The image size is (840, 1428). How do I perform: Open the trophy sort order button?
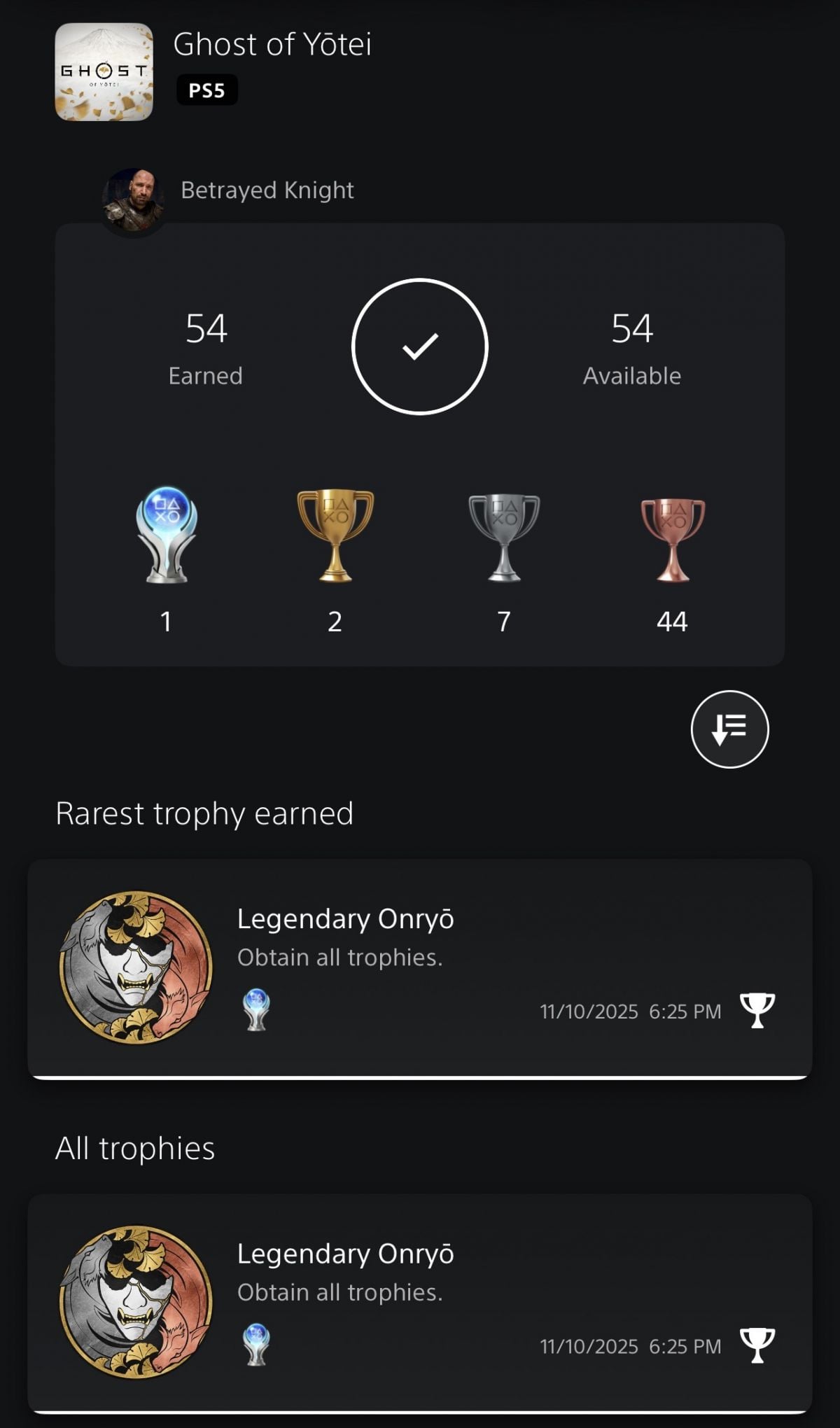[x=729, y=729]
